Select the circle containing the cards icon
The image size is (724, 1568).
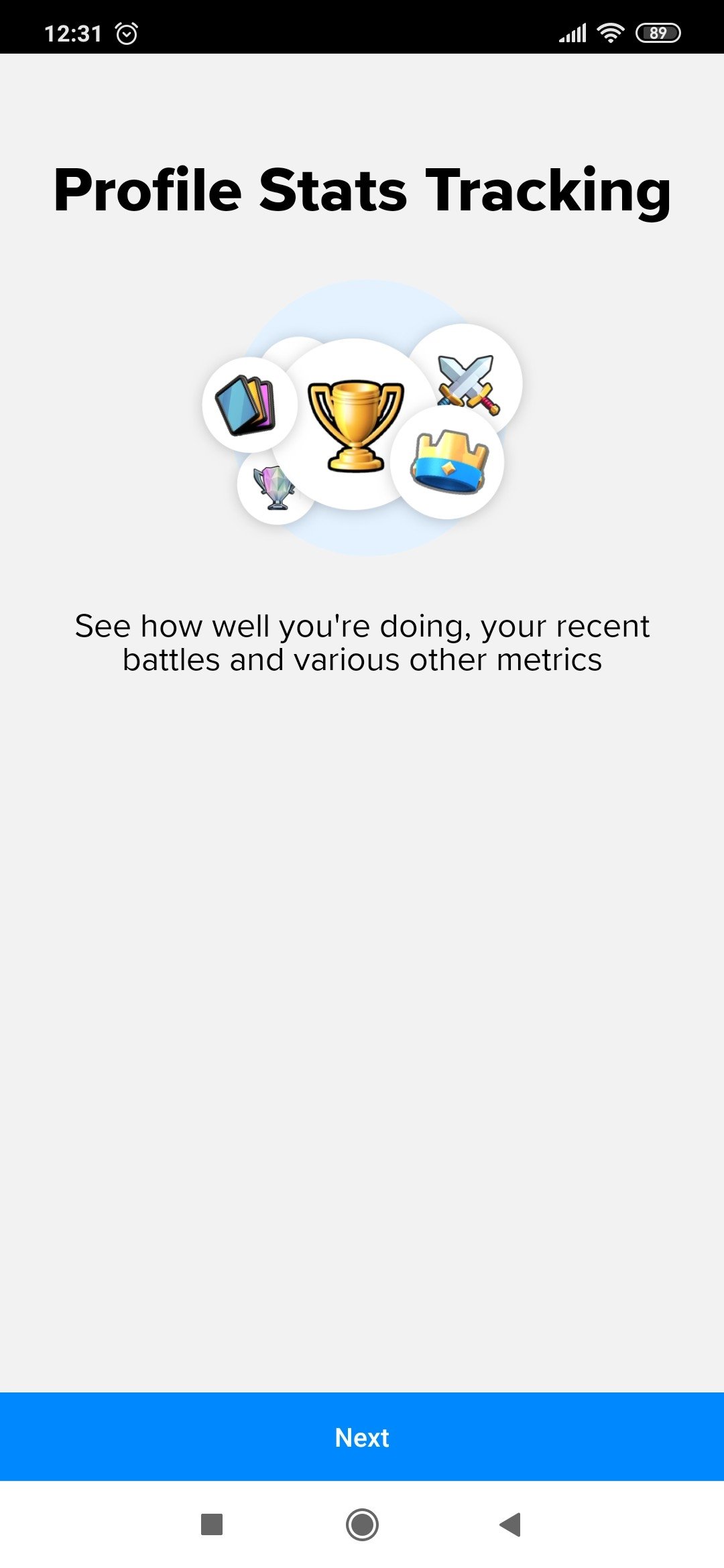tap(249, 402)
